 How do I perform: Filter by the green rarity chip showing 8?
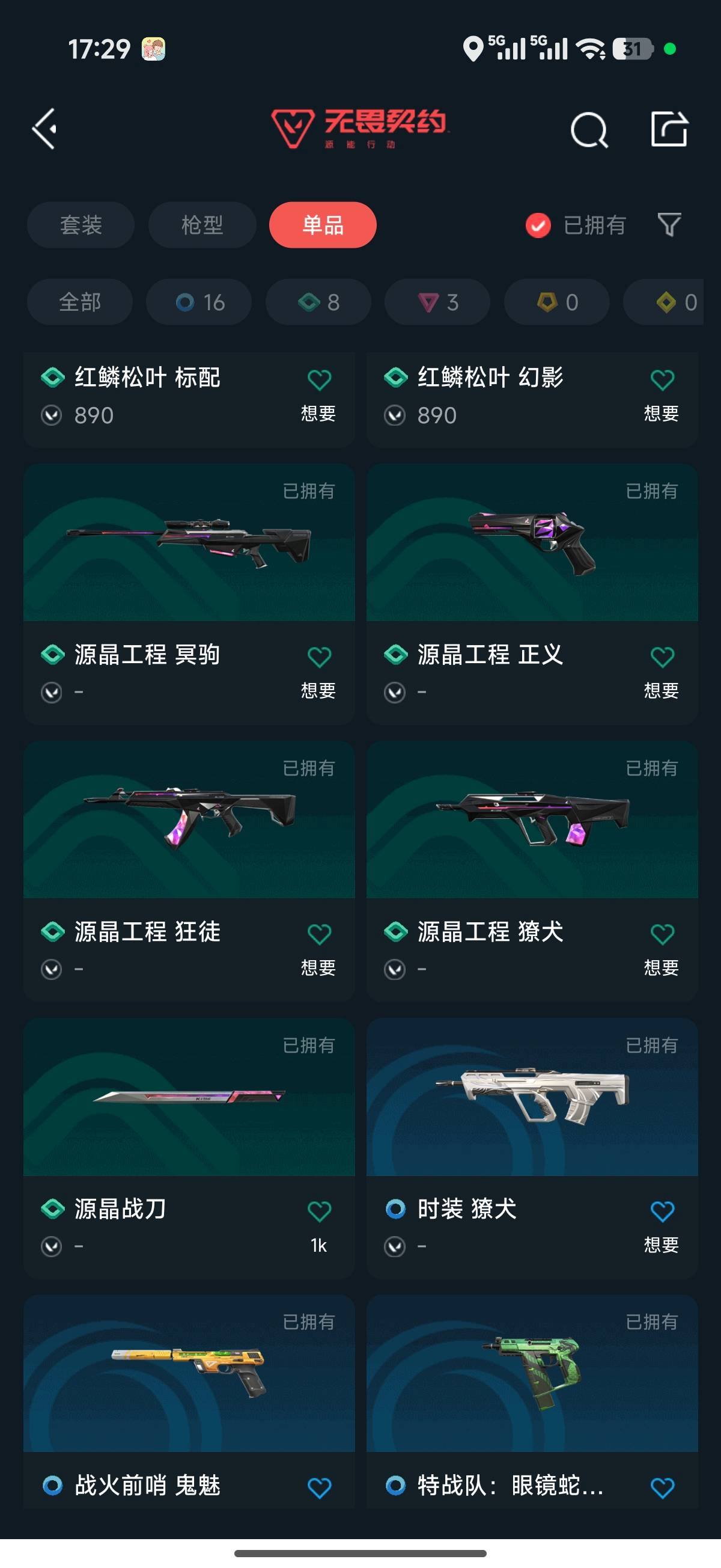pyautogui.click(x=318, y=302)
